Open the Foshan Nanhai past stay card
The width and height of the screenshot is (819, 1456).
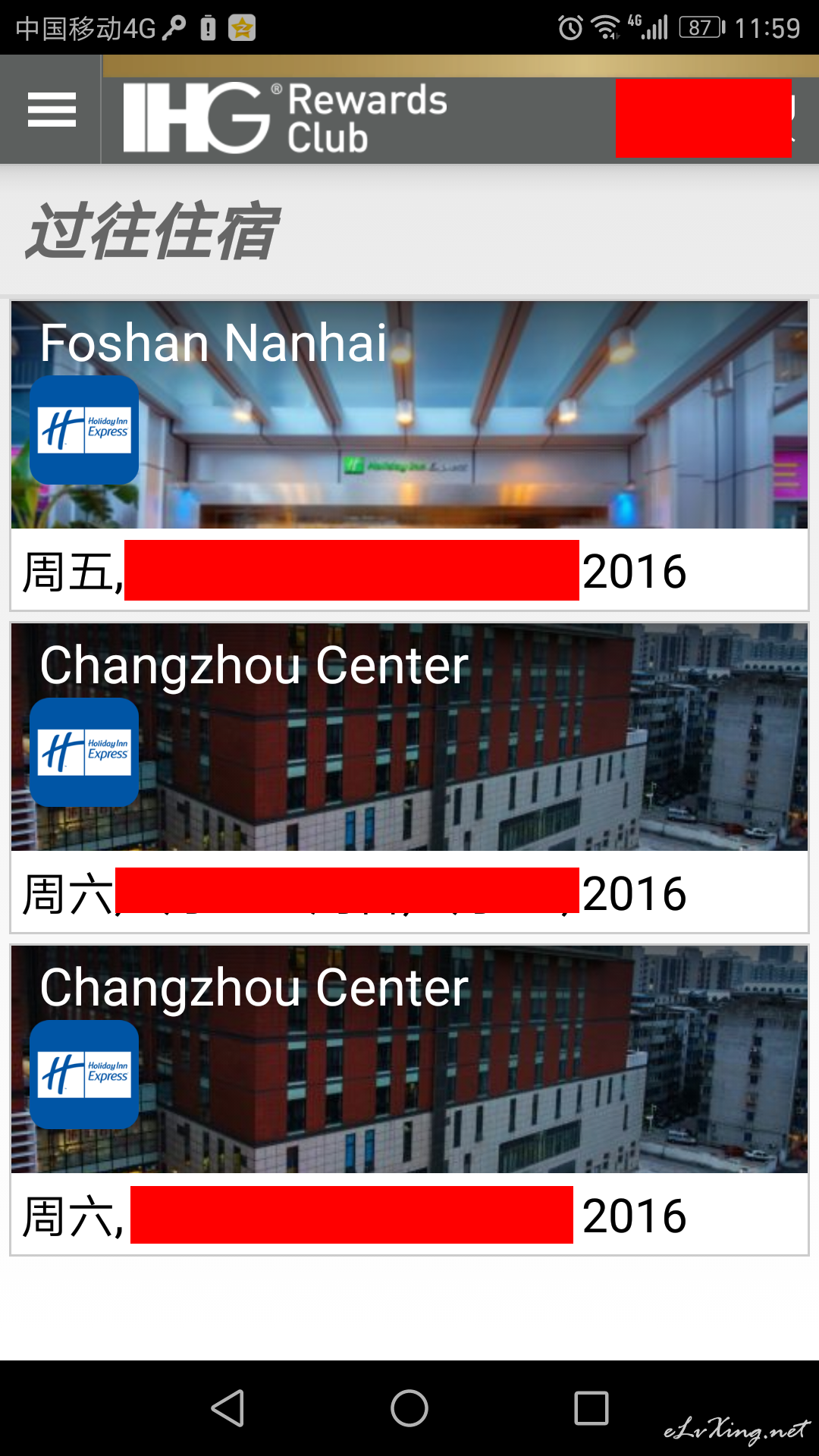[x=409, y=455]
